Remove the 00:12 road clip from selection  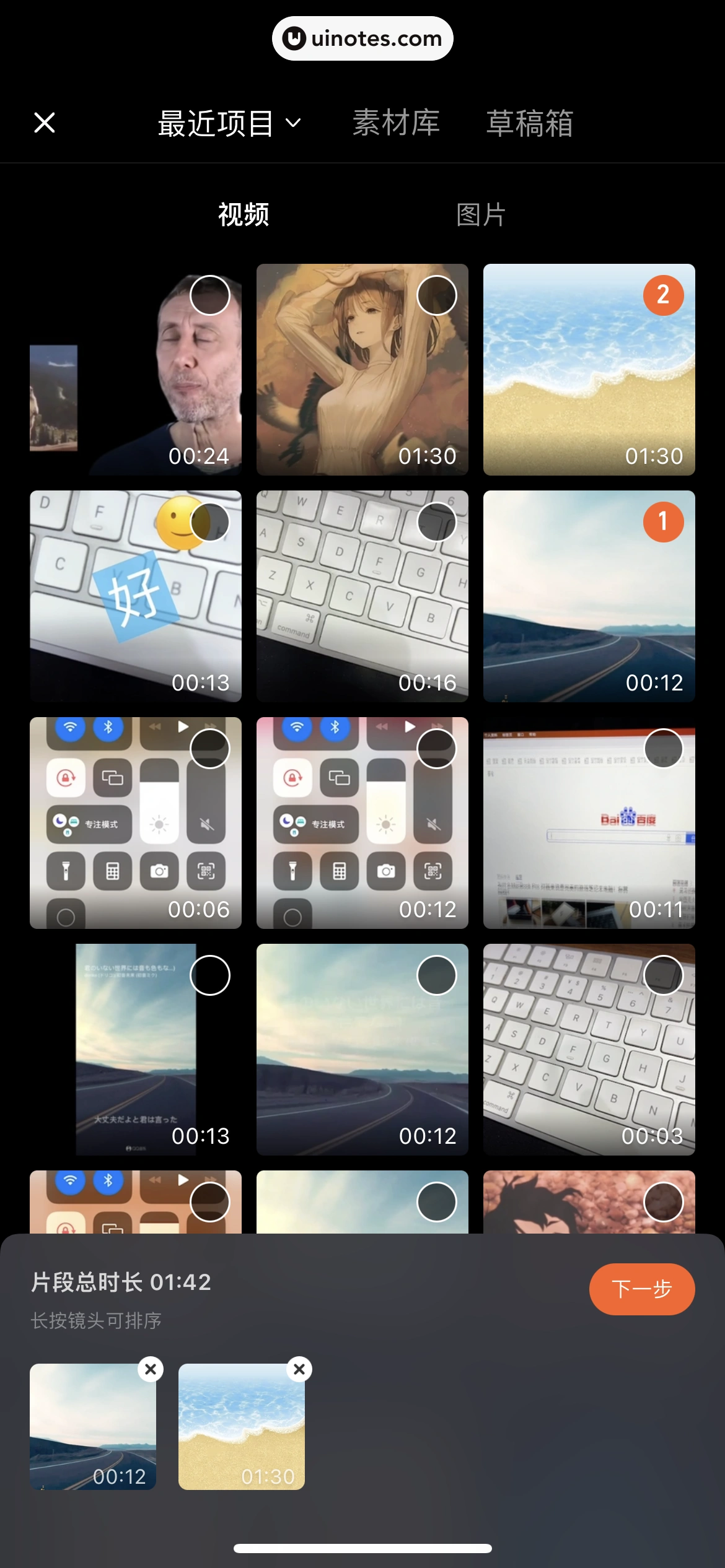(151, 1369)
